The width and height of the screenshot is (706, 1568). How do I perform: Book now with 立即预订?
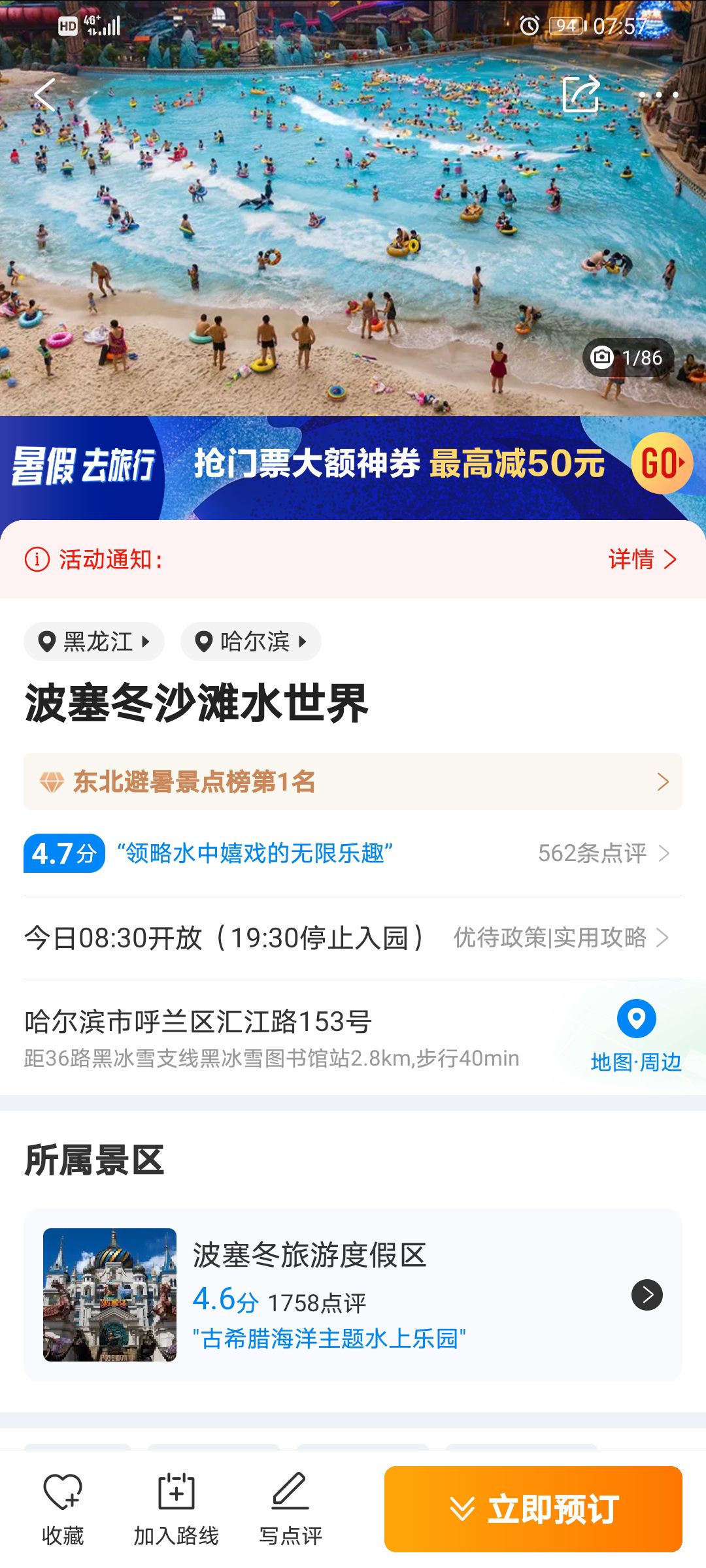(x=533, y=1509)
